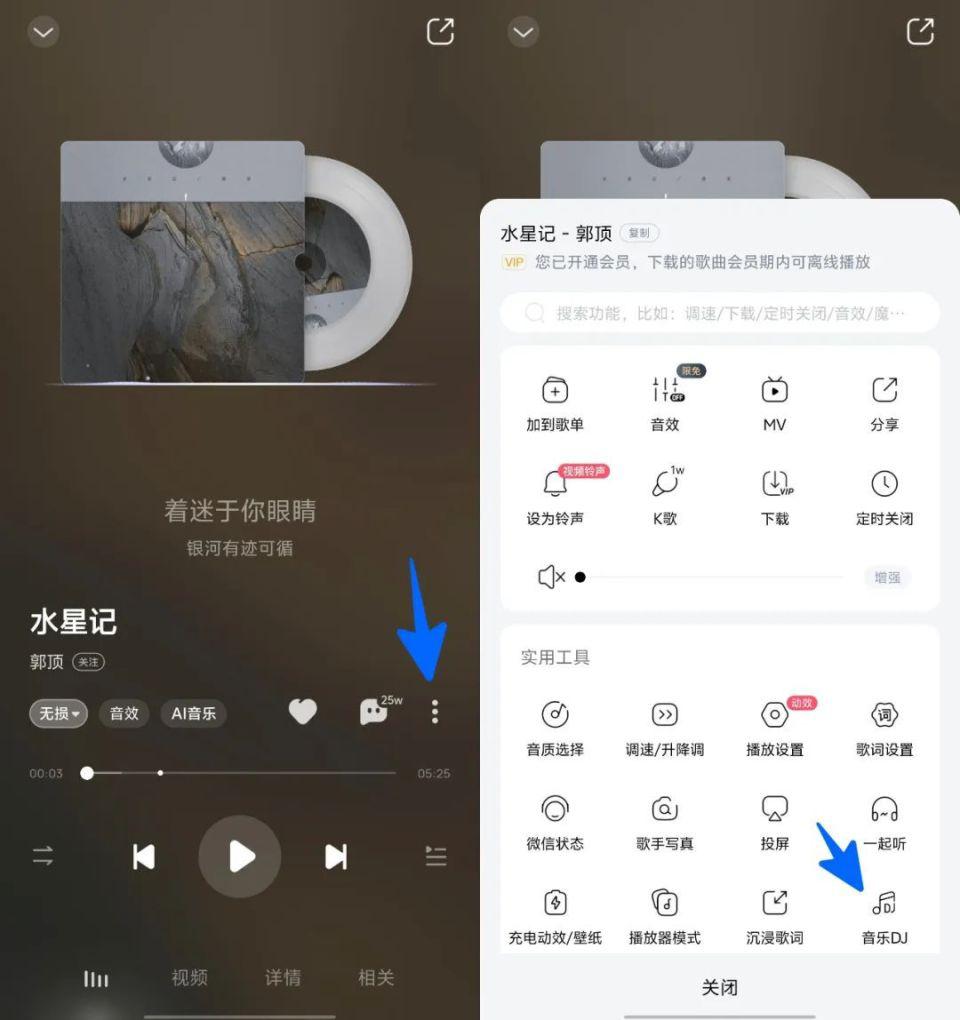This screenshot has height=1020, width=960.
Task: Open the comments bubble showing 25w
Action: tap(374, 712)
